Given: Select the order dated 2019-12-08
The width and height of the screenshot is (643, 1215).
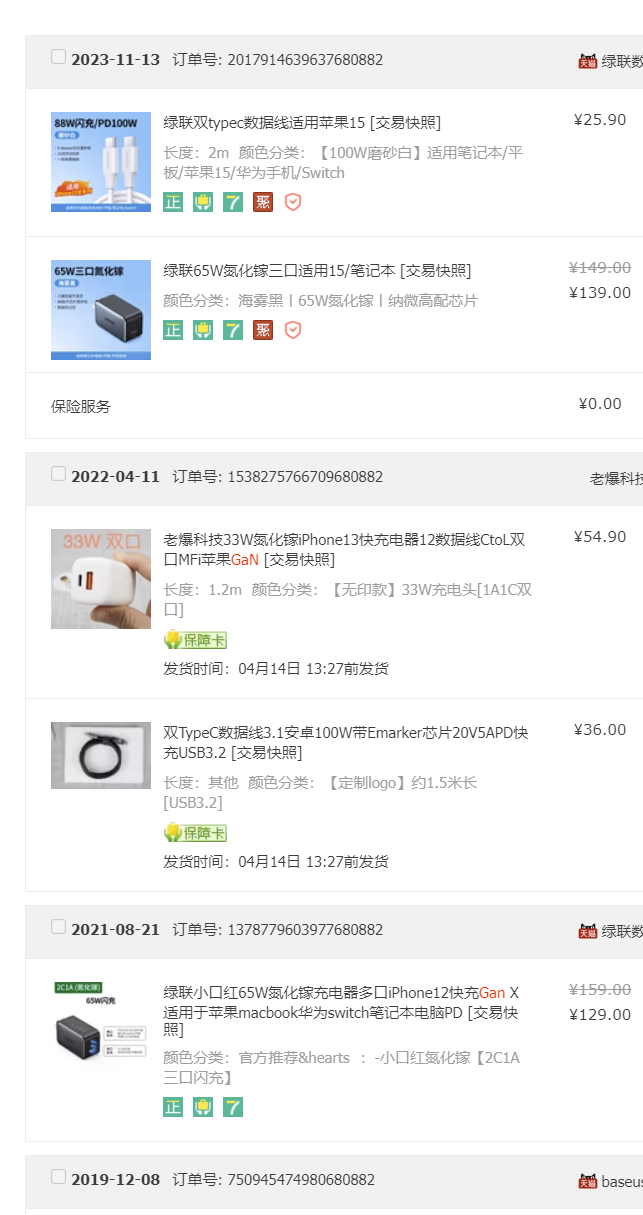Looking at the screenshot, I should (x=58, y=1177).
